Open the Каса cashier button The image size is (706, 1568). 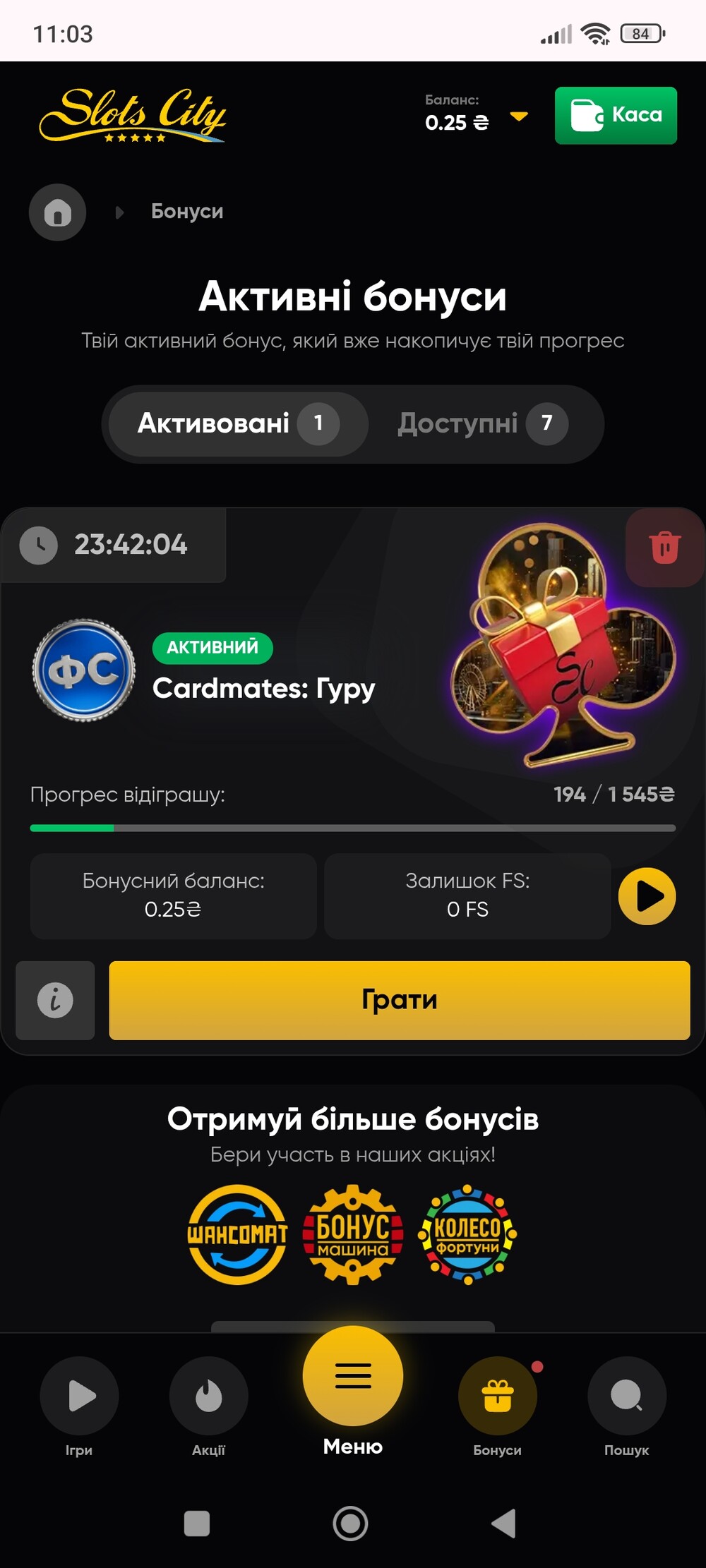tap(616, 116)
